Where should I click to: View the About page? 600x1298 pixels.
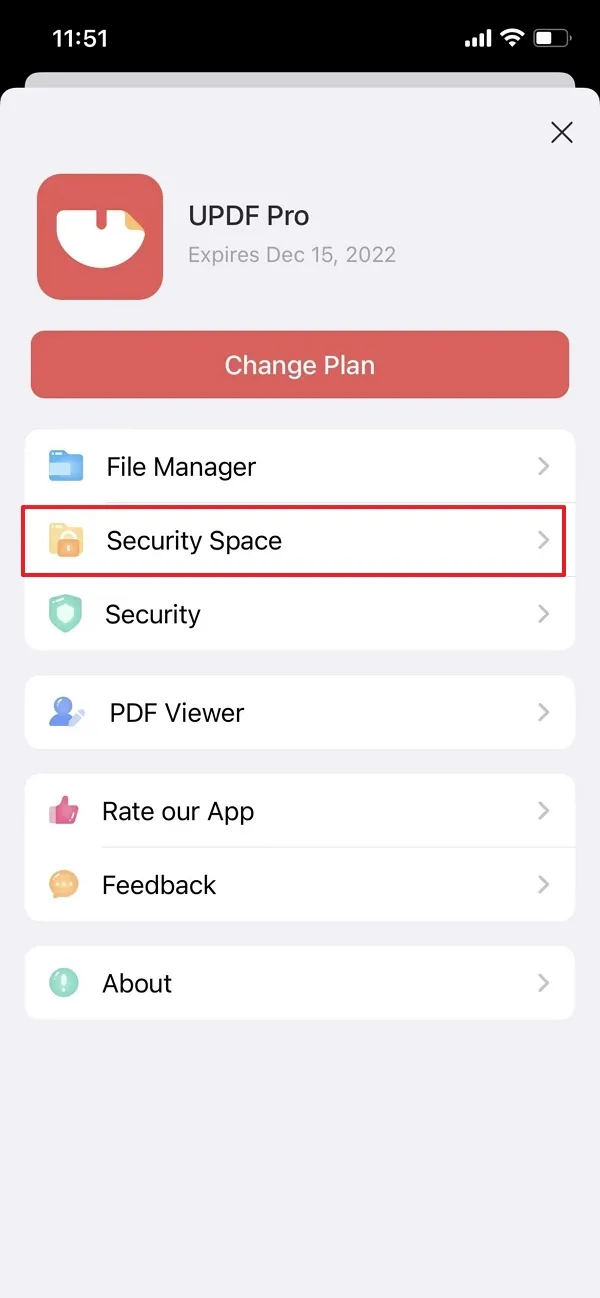[300, 983]
